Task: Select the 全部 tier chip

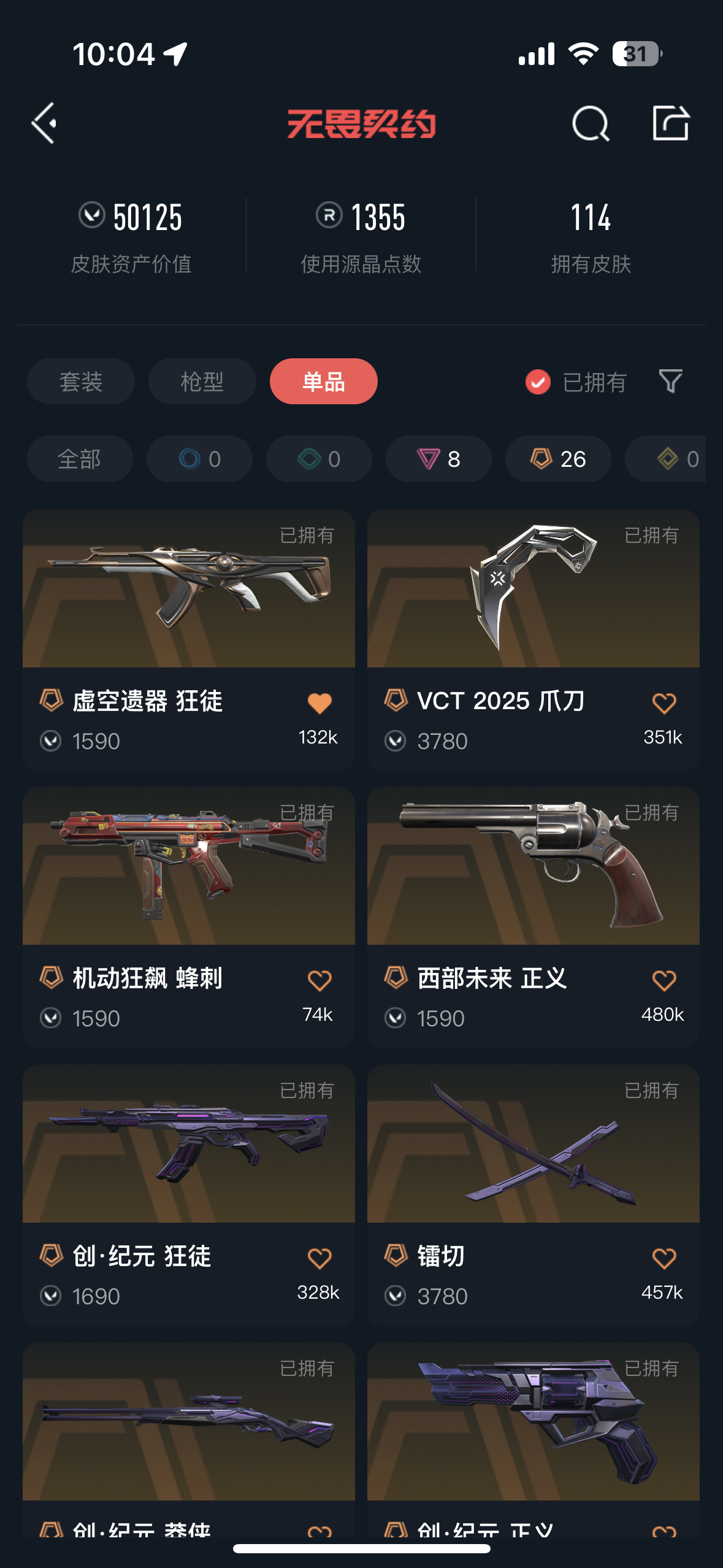Action: click(80, 459)
